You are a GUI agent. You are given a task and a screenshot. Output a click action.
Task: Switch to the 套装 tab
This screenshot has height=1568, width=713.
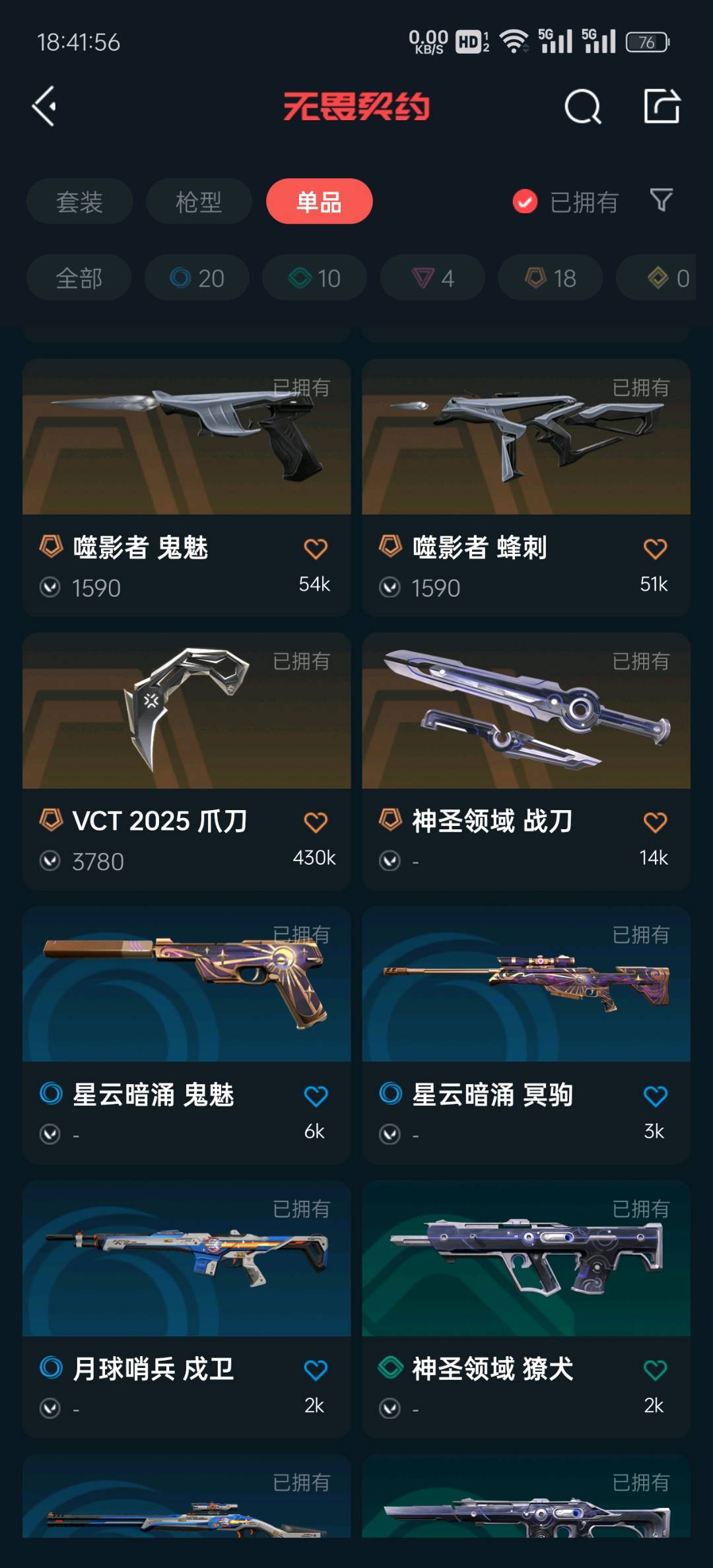coord(79,202)
